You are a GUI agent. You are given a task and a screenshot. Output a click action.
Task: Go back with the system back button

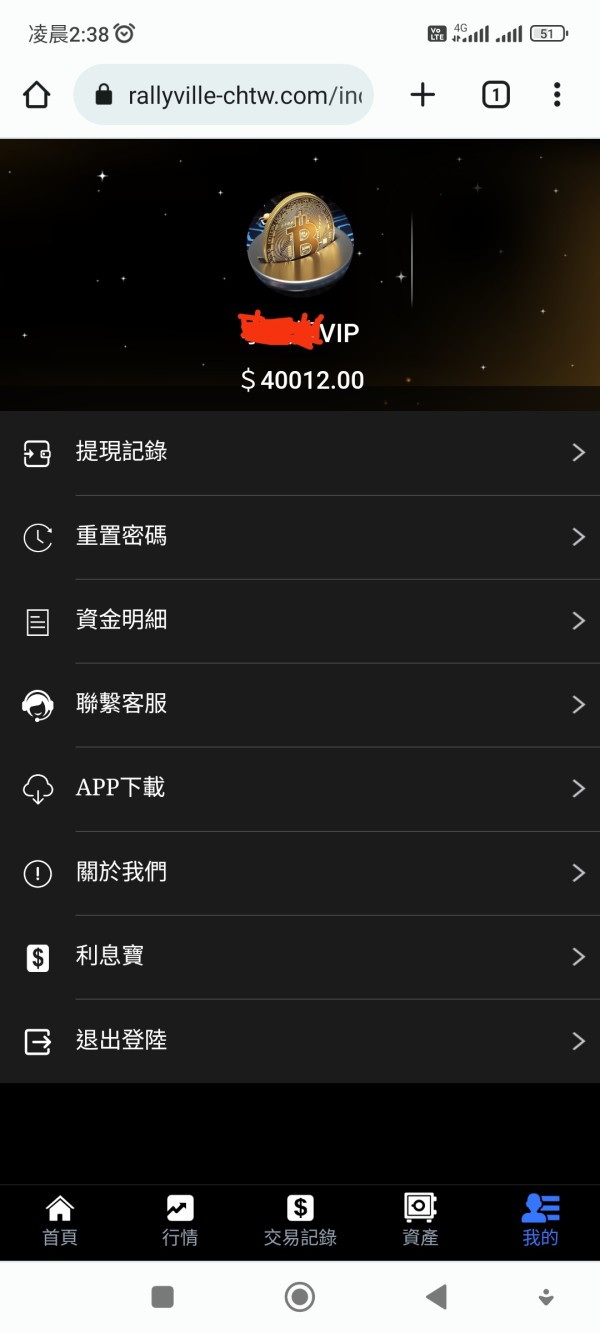pyautogui.click(x=436, y=1297)
